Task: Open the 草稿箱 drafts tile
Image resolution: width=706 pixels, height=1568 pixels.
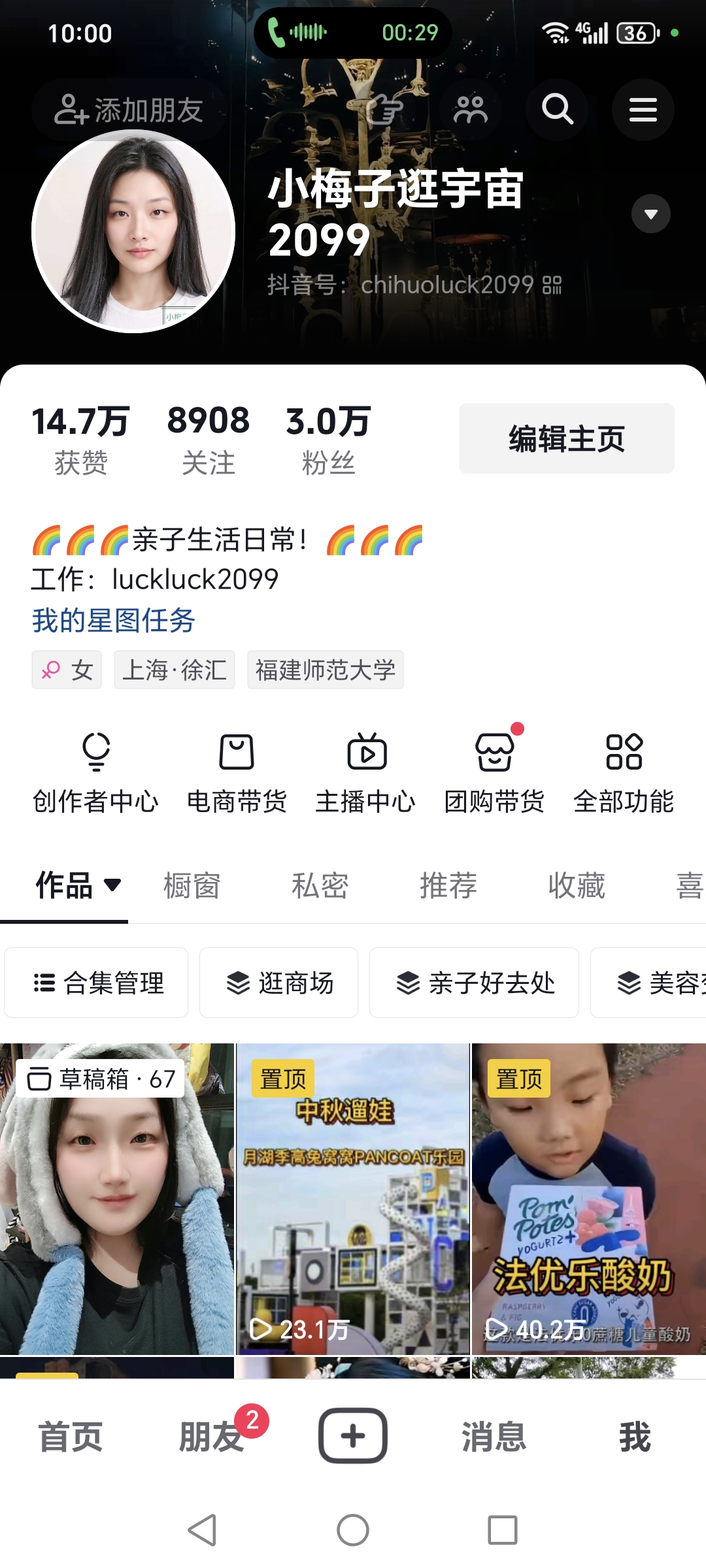Action: click(x=117, y=1199)
